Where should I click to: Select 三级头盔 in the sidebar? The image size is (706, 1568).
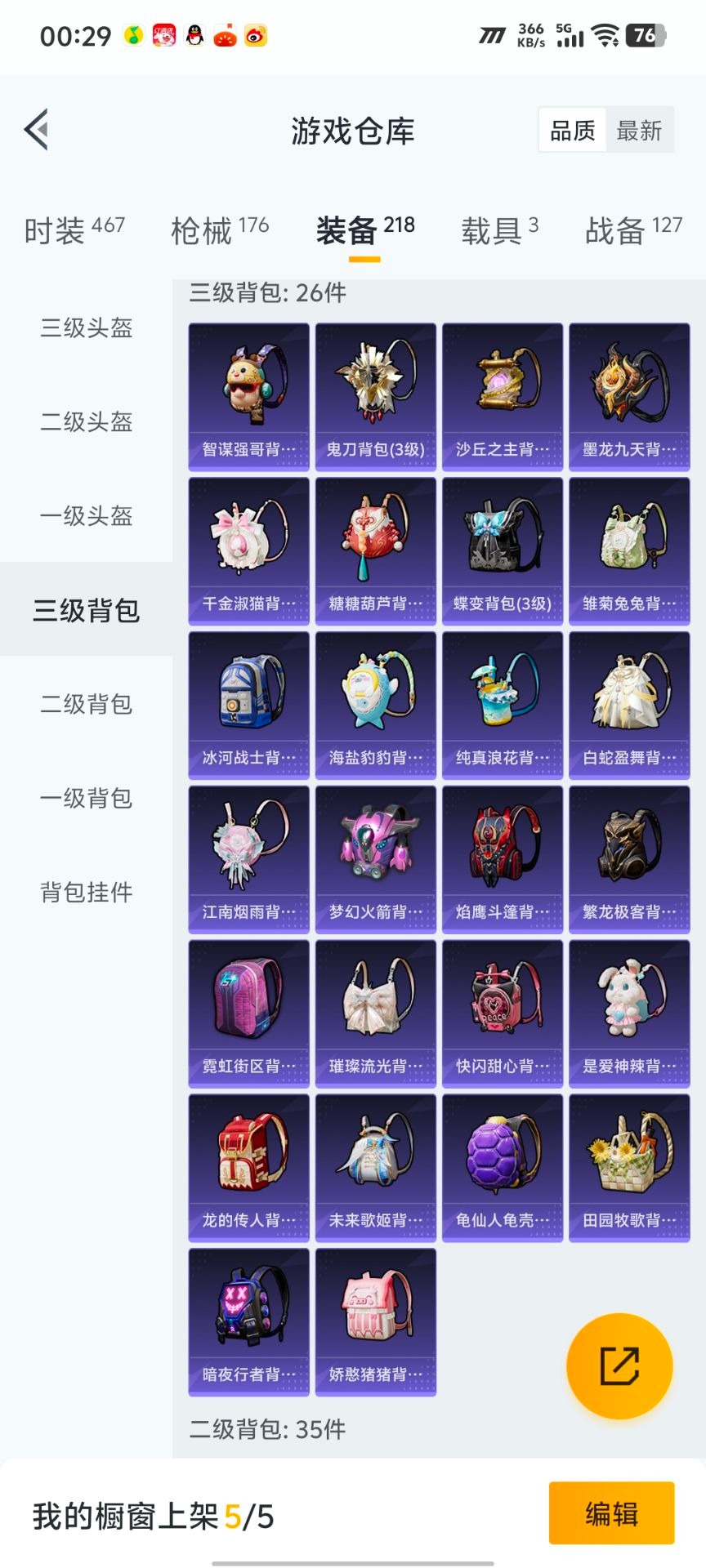click(x=86, y=328)
